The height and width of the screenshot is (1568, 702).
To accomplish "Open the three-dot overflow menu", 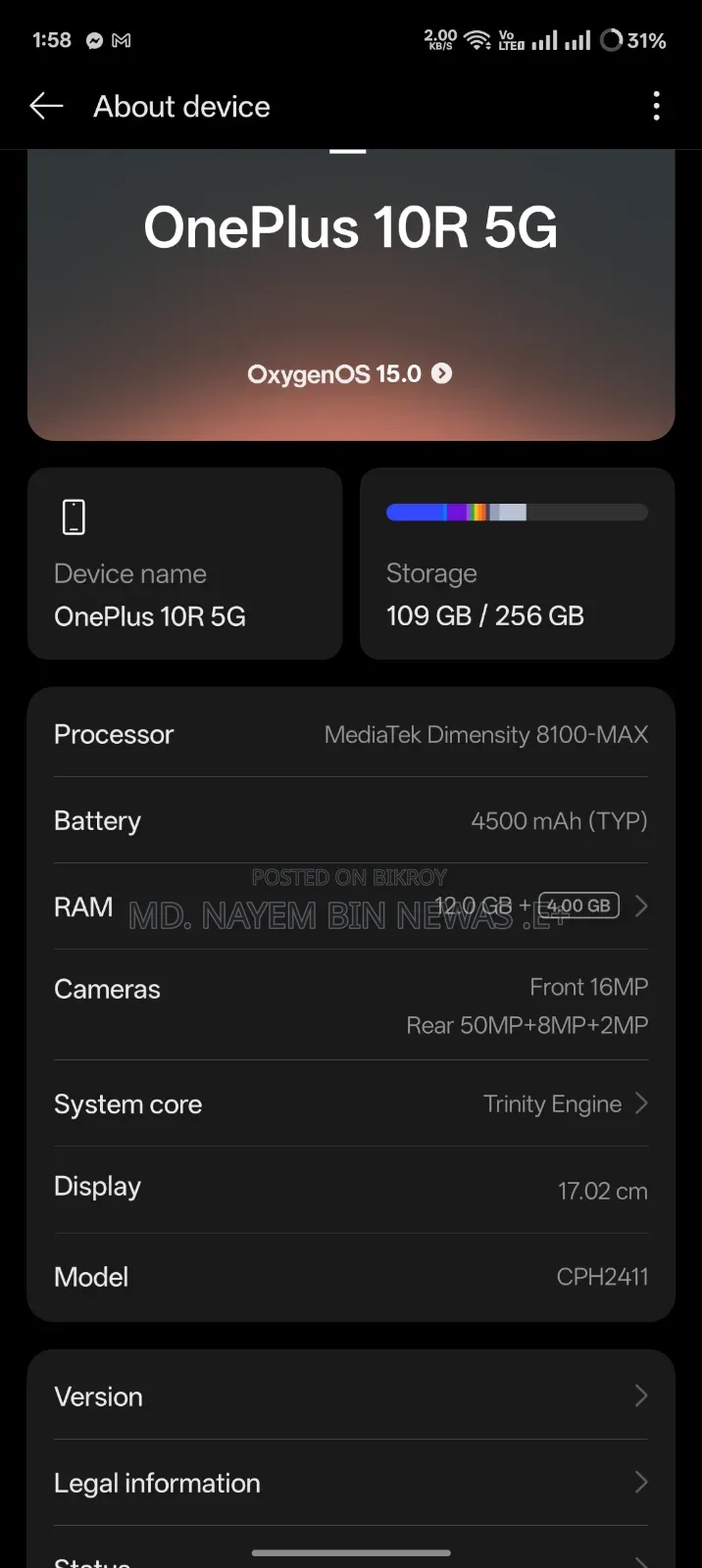I will pyautogui.click(x=656, y=106).
